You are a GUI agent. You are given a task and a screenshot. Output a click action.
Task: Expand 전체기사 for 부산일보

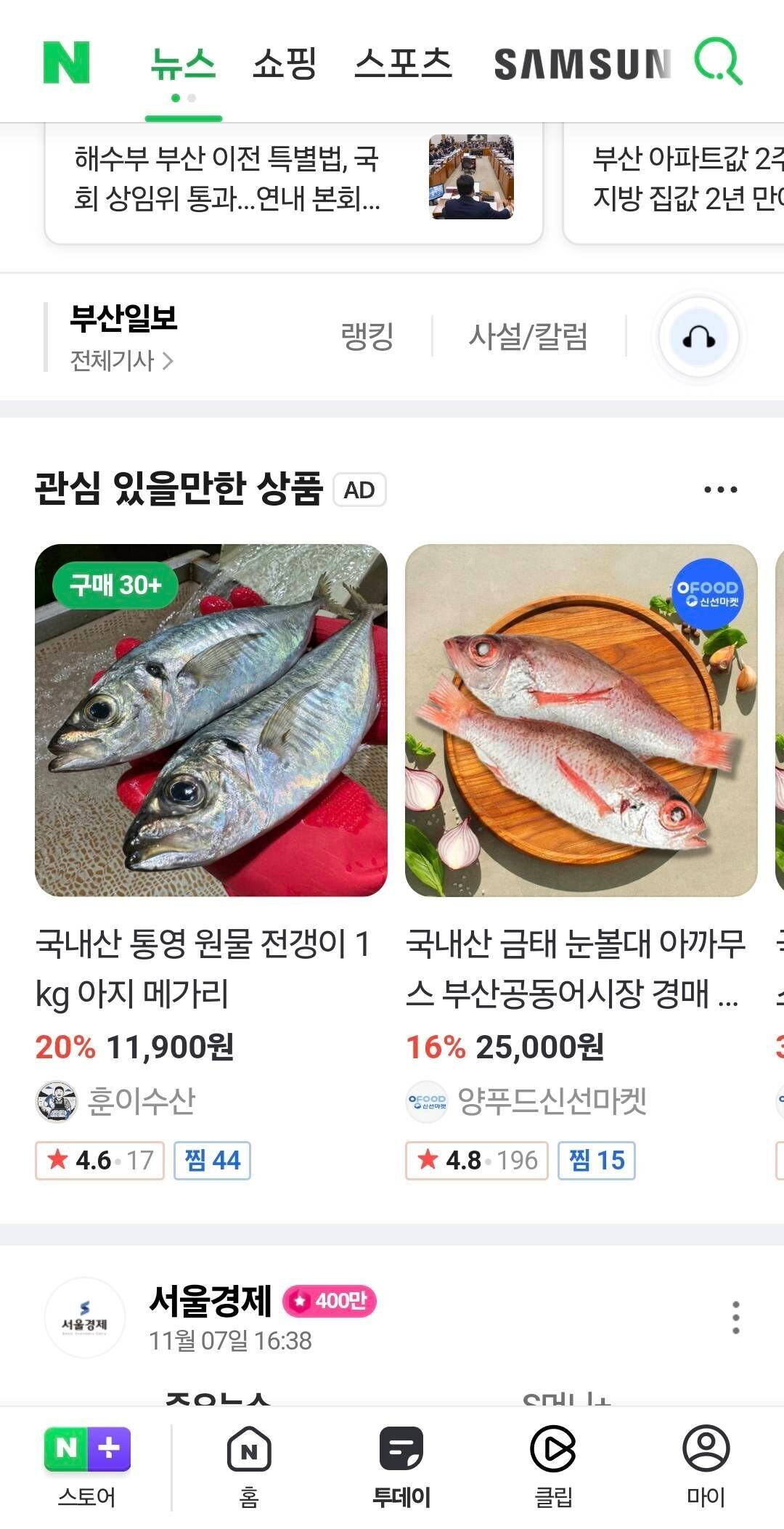tap(120, 361)
